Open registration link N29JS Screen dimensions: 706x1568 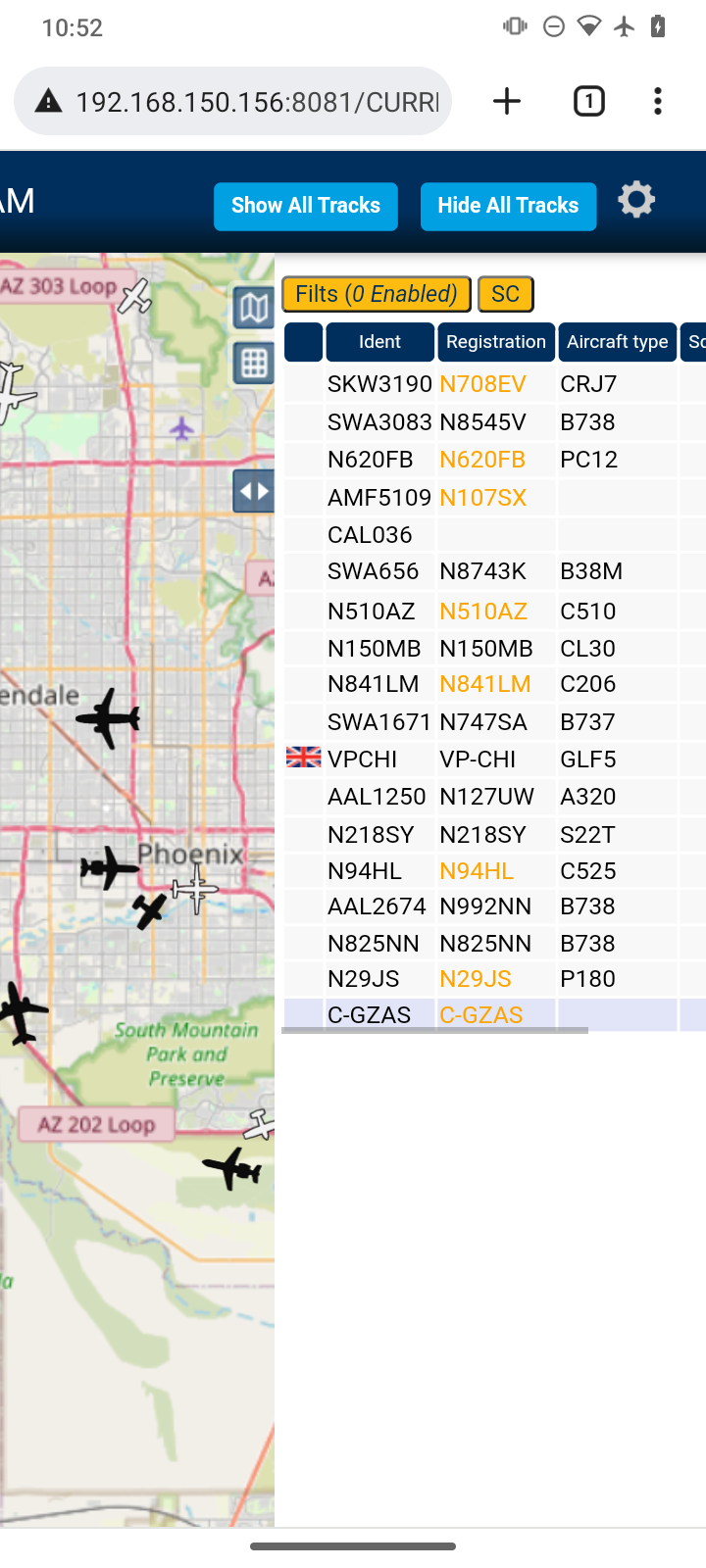[476, 979]
